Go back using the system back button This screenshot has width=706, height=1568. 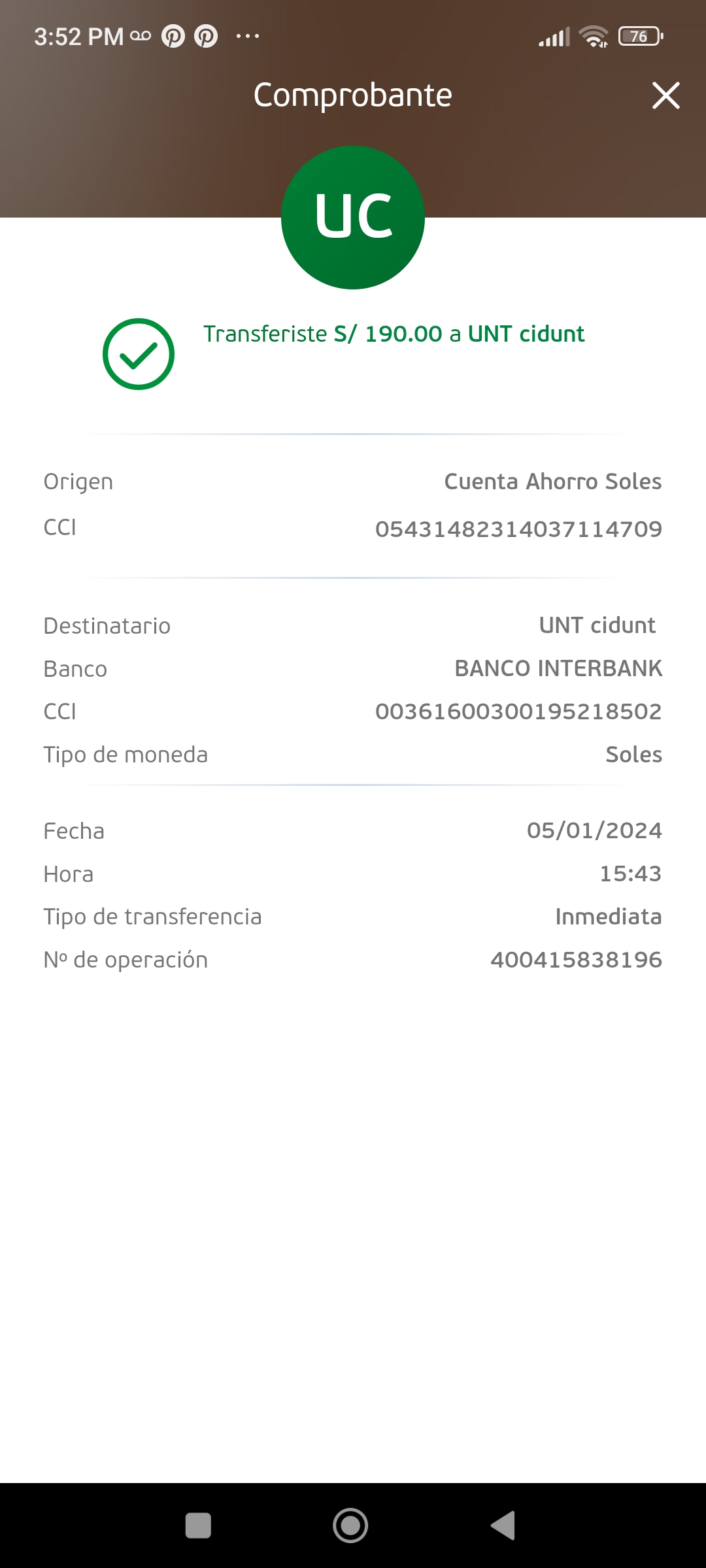503,1526
